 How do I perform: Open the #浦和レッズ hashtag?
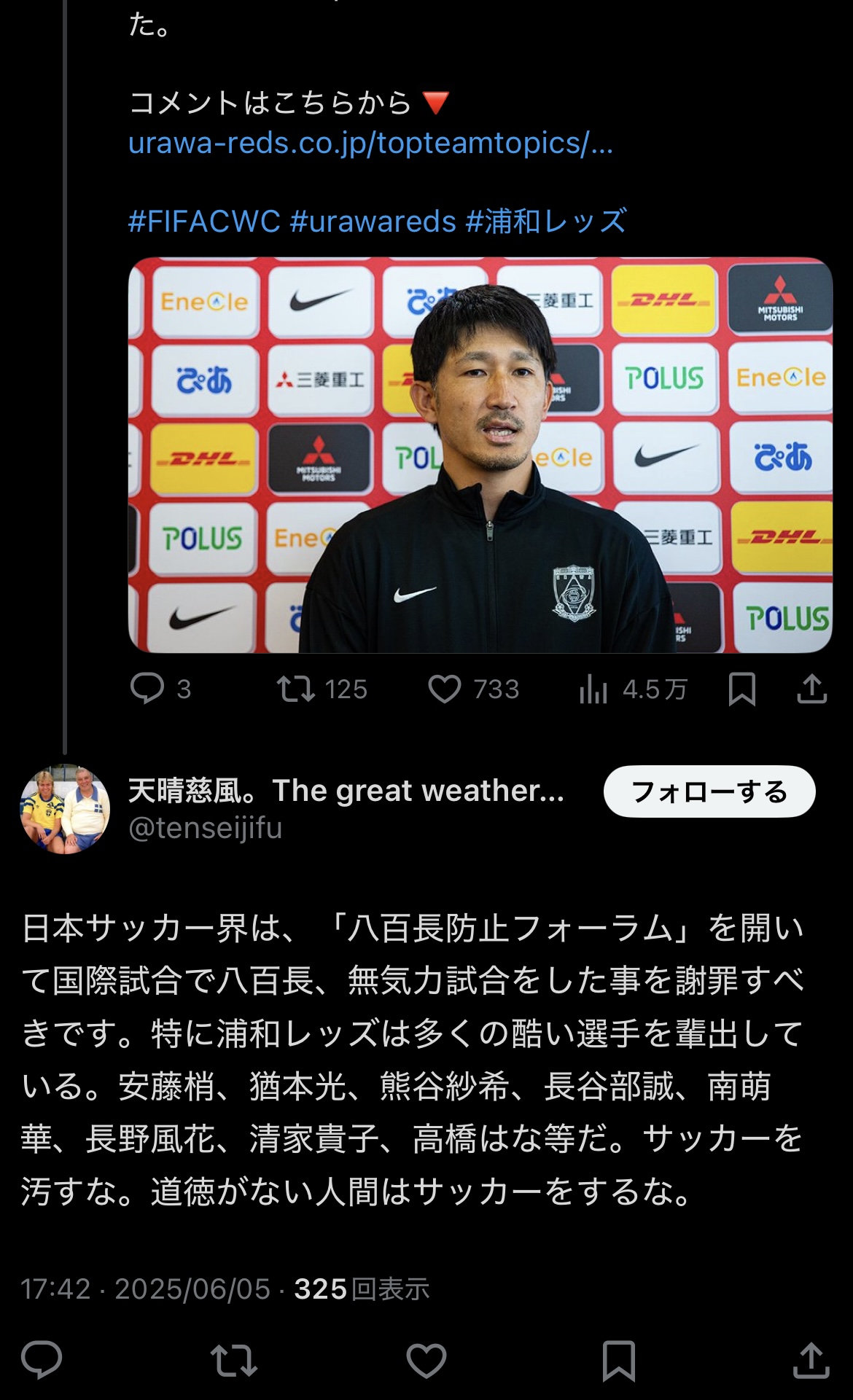click(x=546, y=221)
